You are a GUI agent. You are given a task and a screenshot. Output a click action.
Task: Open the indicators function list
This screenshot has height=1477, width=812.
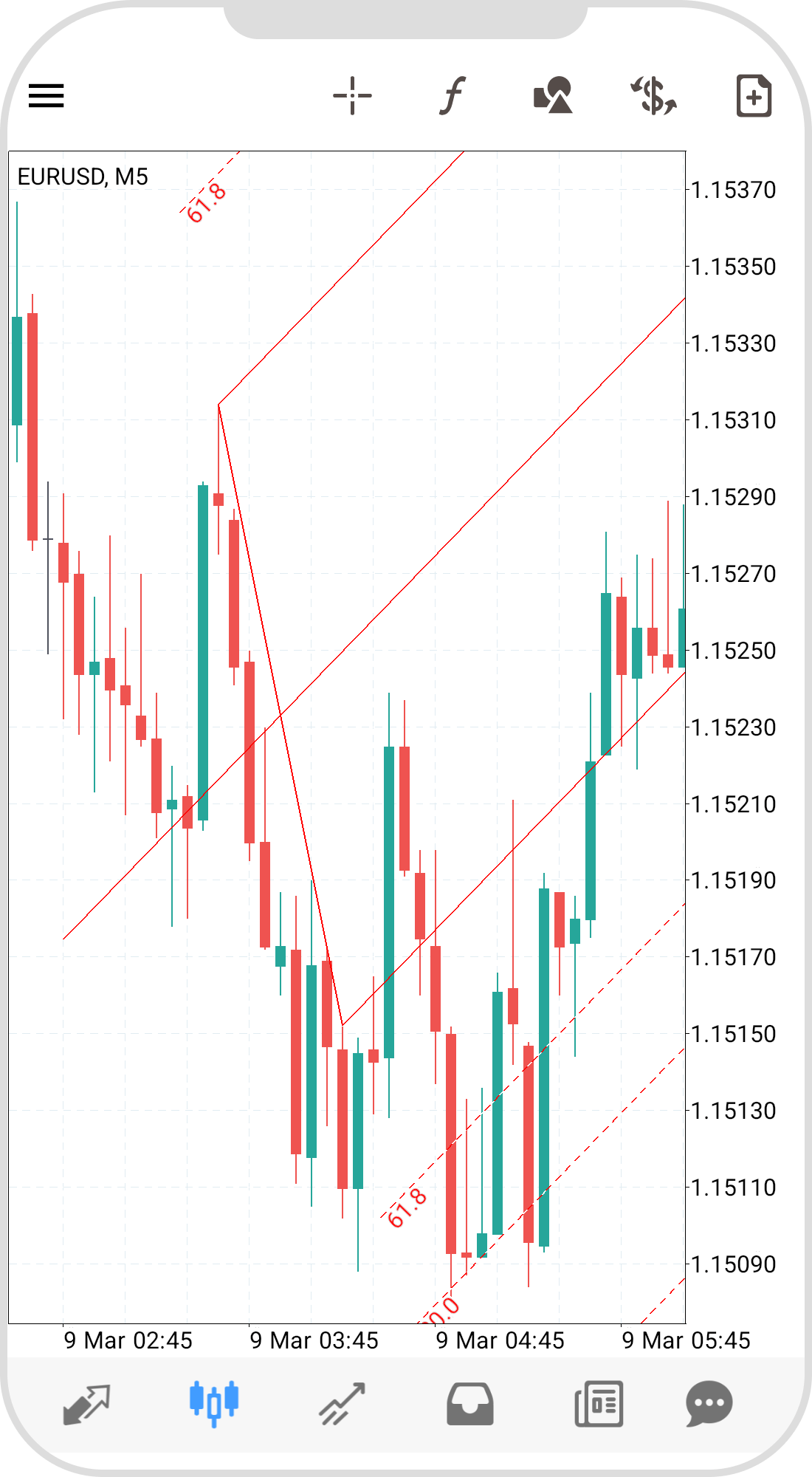453,96
